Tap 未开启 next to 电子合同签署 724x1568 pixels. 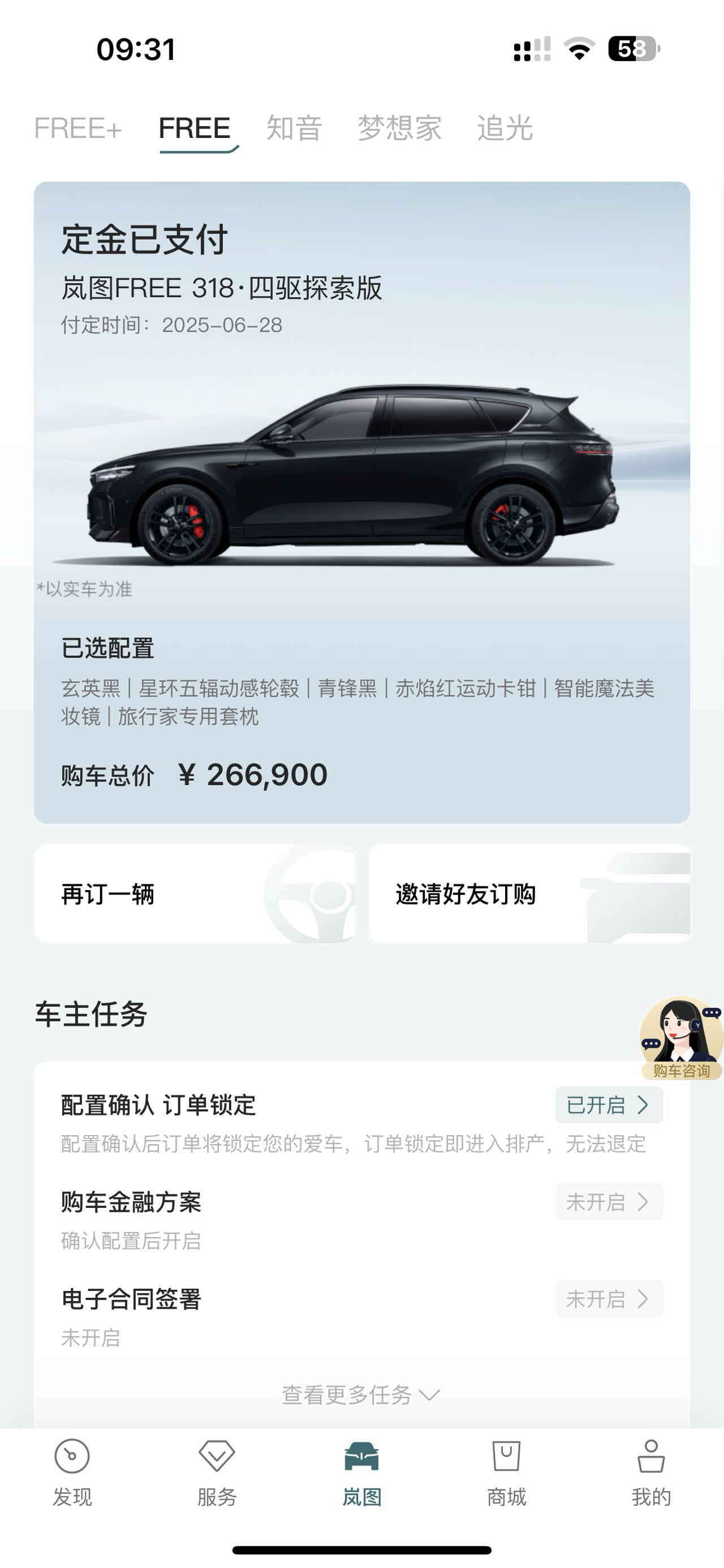(608, 1299)
